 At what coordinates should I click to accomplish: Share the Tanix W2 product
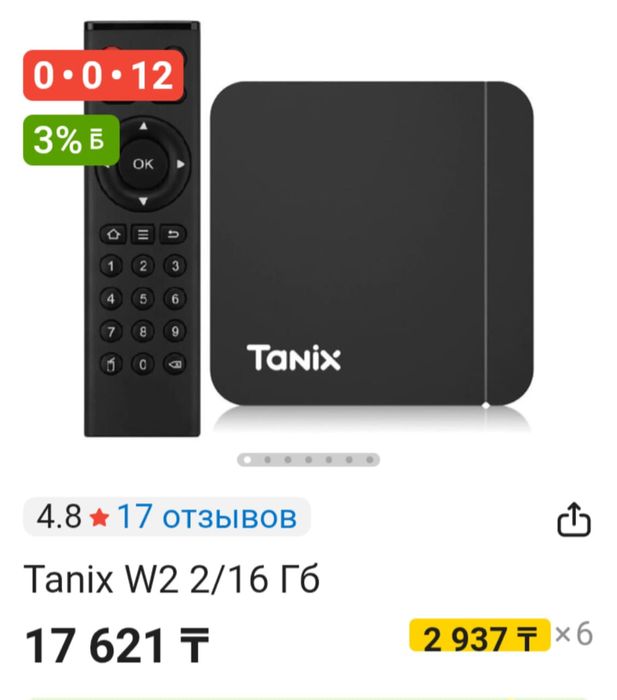pos(574,520)
